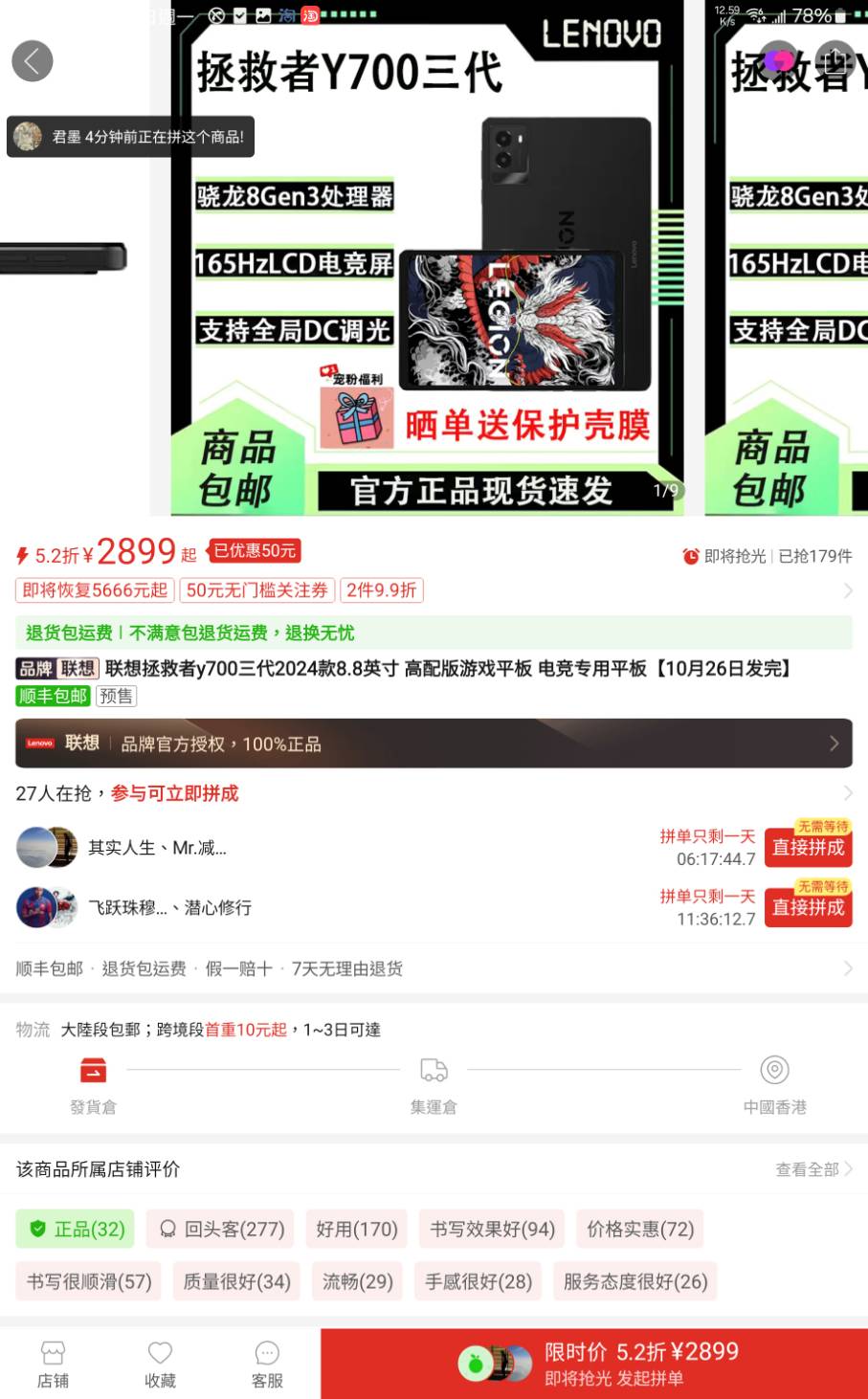Tap 直接拼成 next to the first buyer

(810, 846)
